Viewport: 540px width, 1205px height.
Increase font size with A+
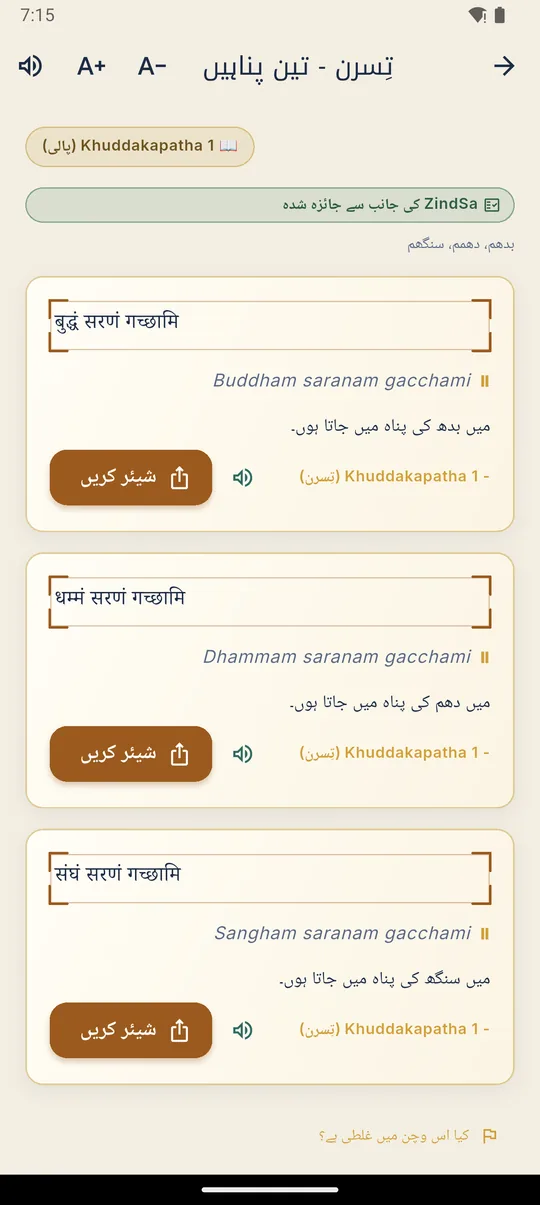[92, 67]
